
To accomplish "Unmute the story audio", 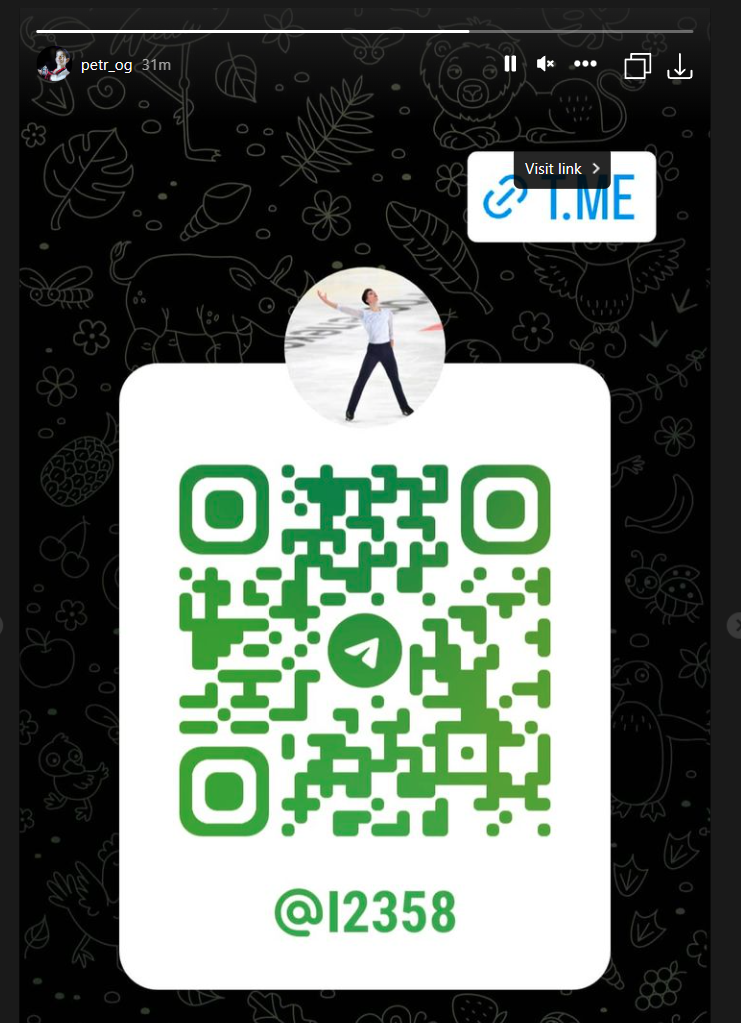I will click(545, 64).
